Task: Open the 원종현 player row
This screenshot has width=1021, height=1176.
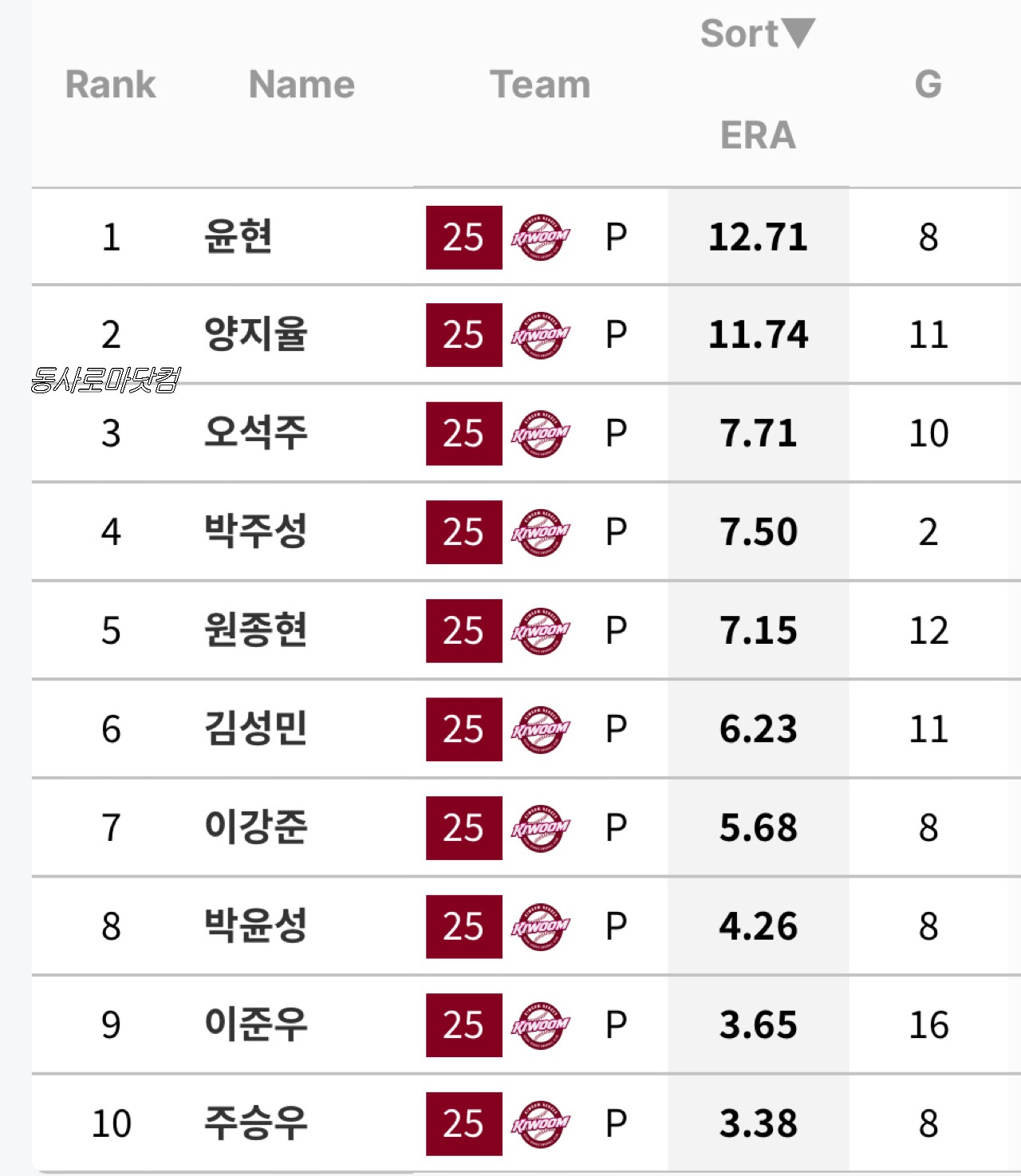Action: click(x=255, y=630)
